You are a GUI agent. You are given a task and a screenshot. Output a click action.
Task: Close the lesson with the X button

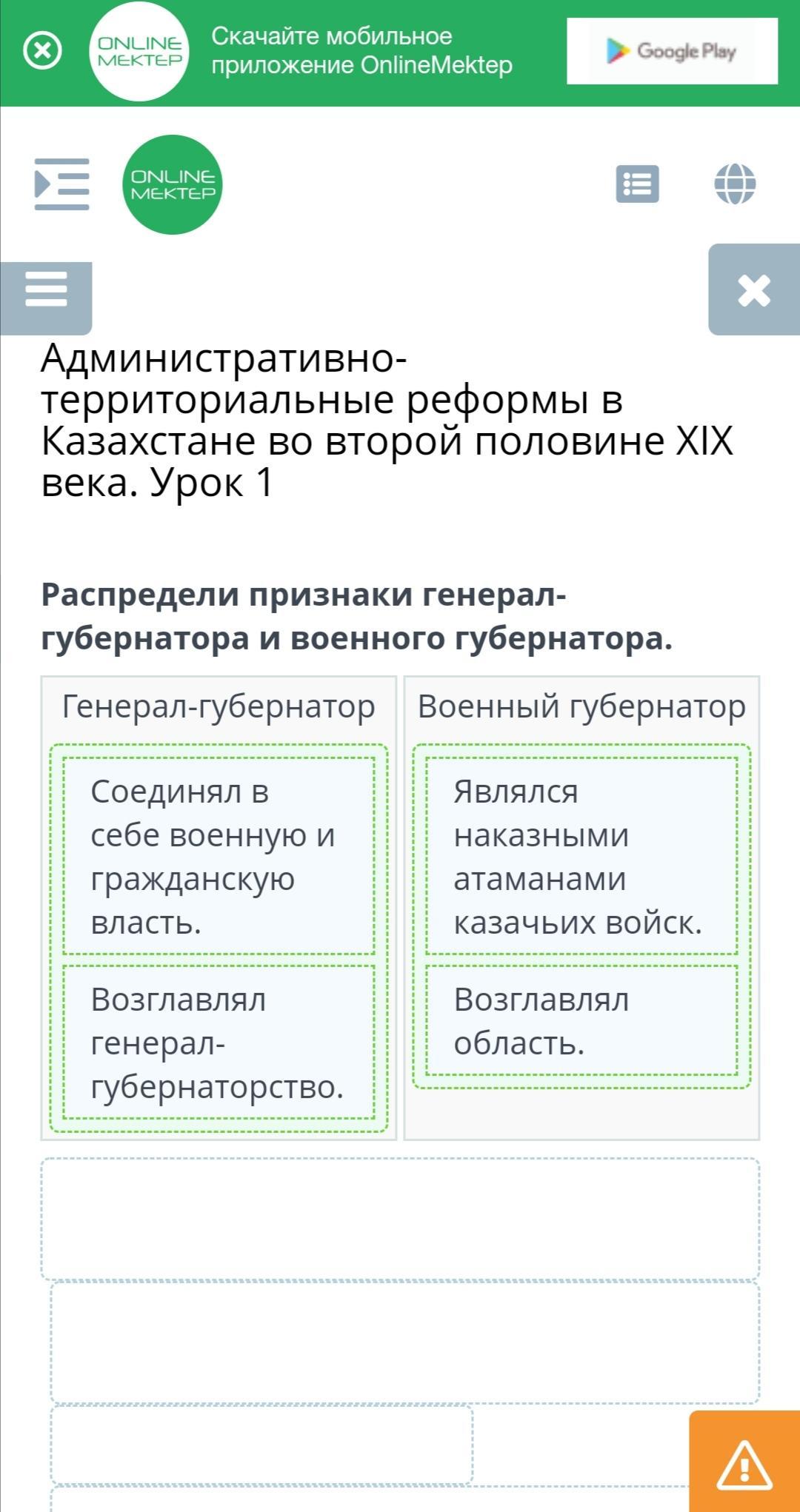tap(754, 290)
